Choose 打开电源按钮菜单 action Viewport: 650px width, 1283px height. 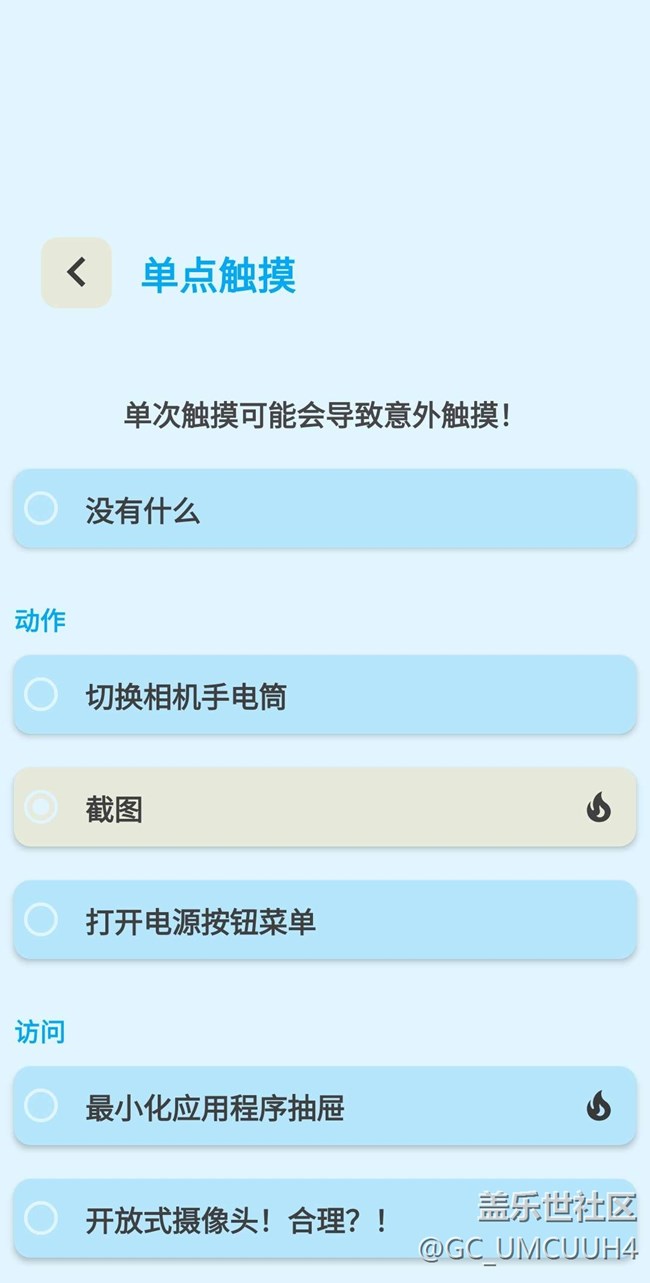(x=325, y=920)
